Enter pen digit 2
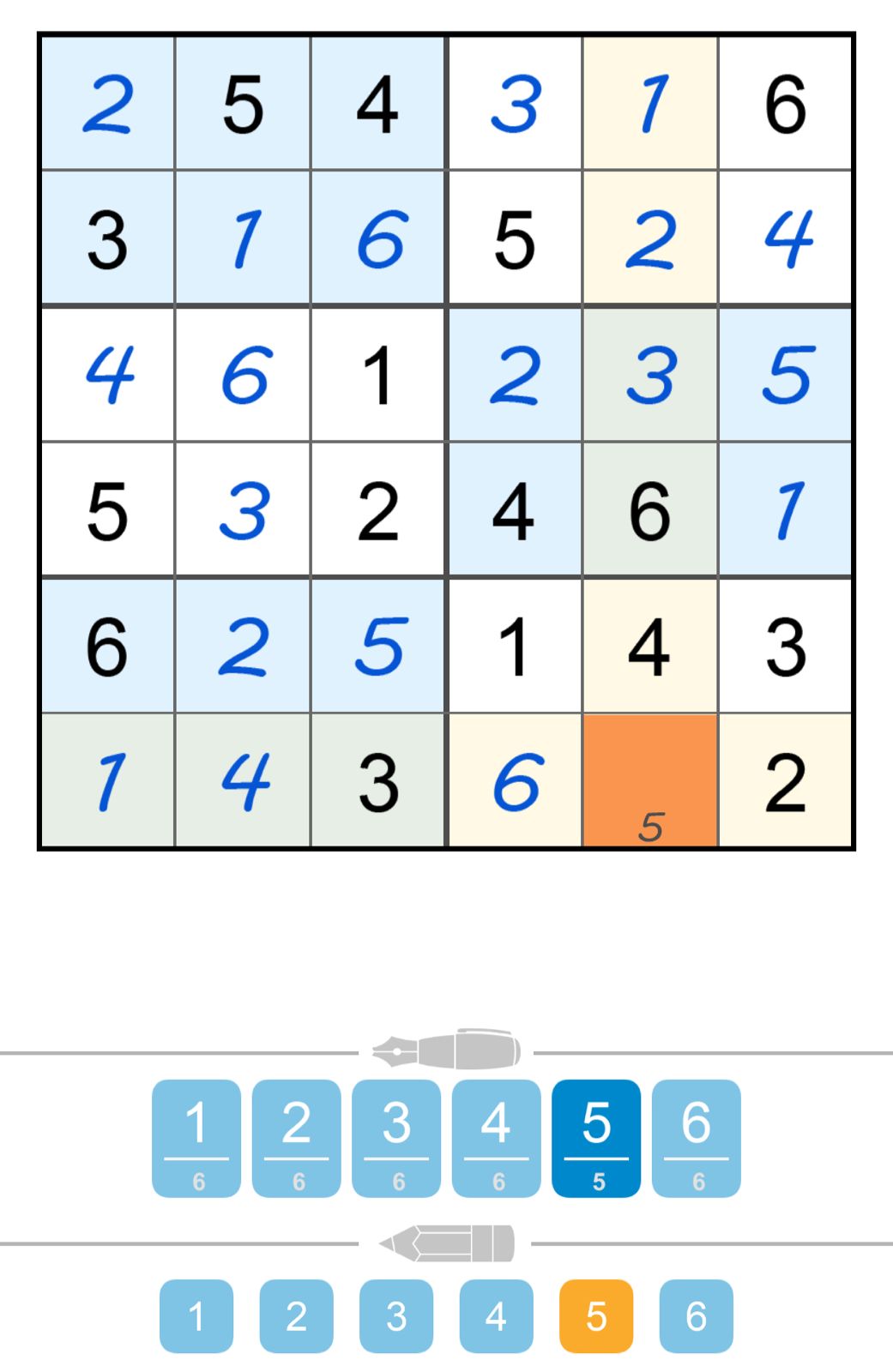 (296, 1137)
